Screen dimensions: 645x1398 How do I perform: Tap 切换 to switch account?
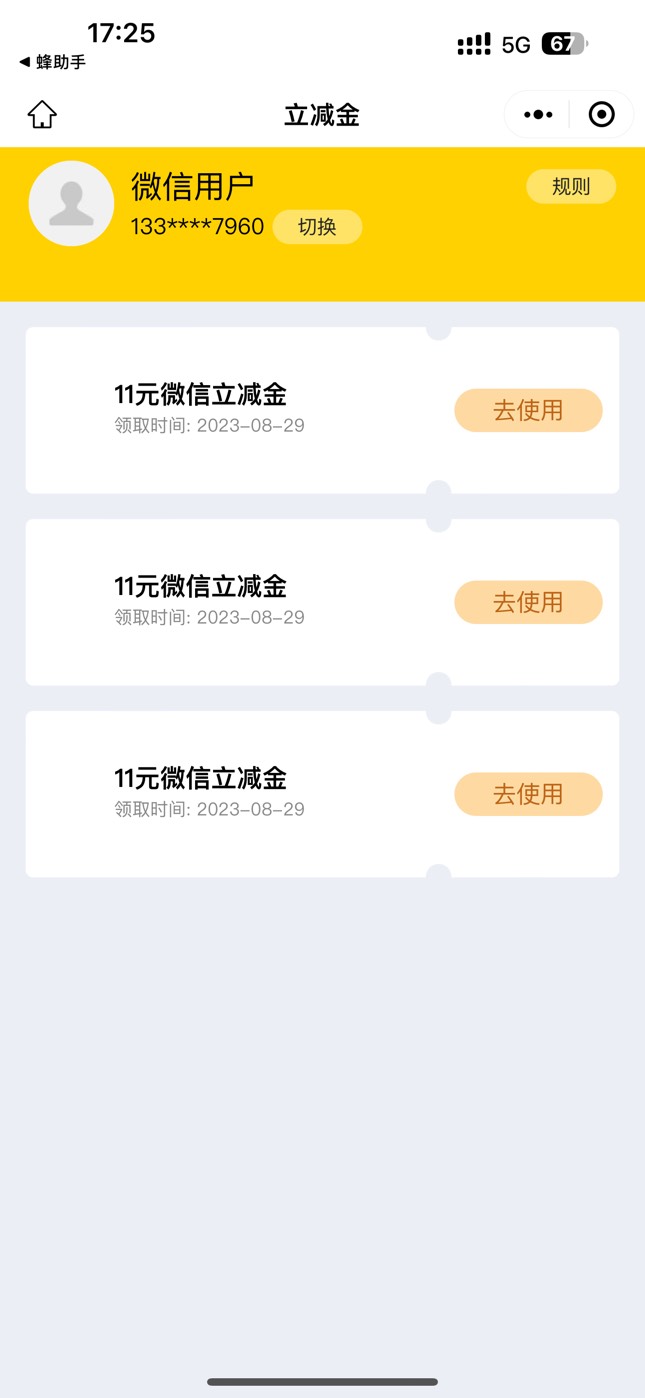(317, 227)
